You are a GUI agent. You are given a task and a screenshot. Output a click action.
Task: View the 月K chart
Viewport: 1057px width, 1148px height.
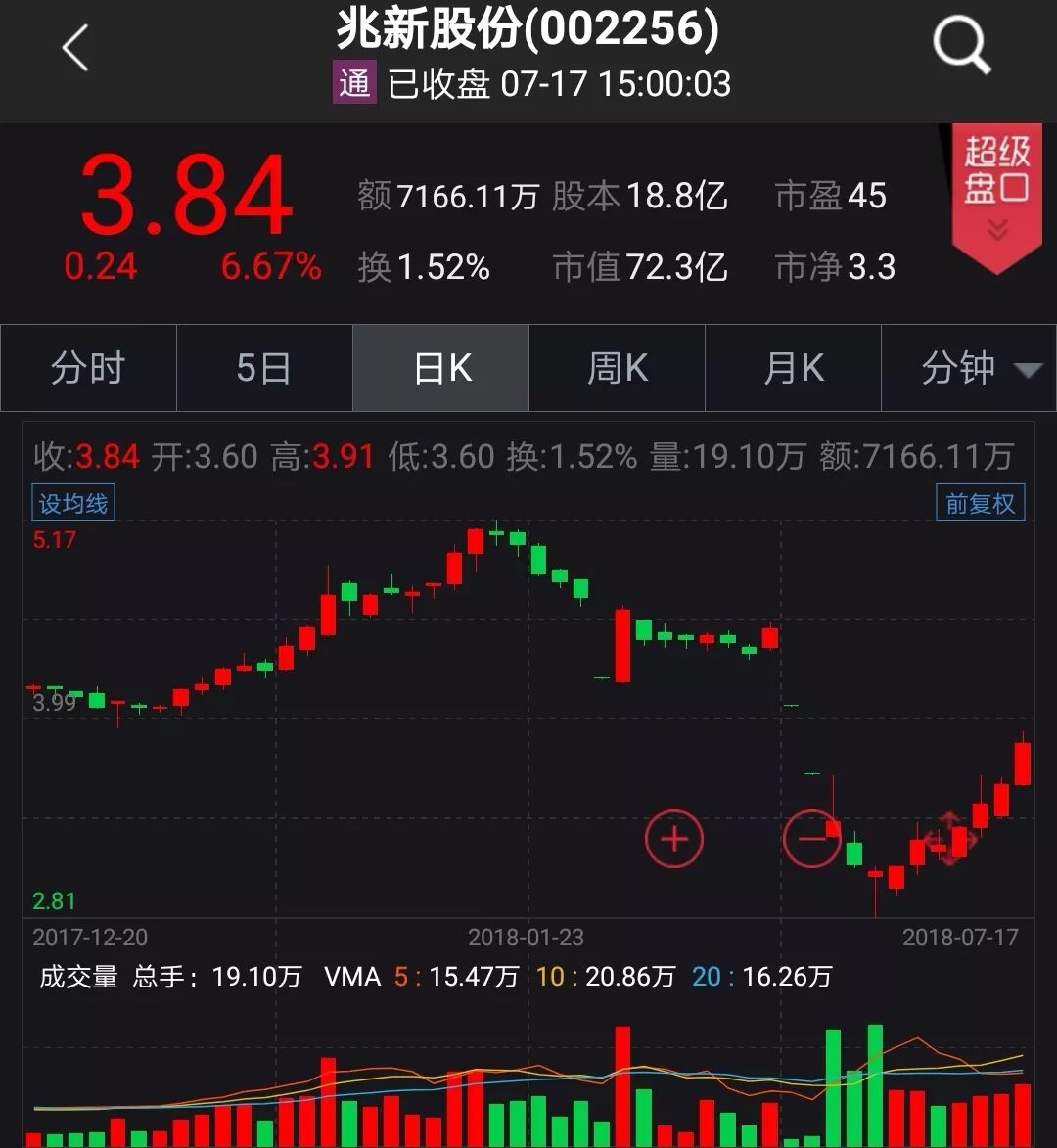click(x=793, y=368)
